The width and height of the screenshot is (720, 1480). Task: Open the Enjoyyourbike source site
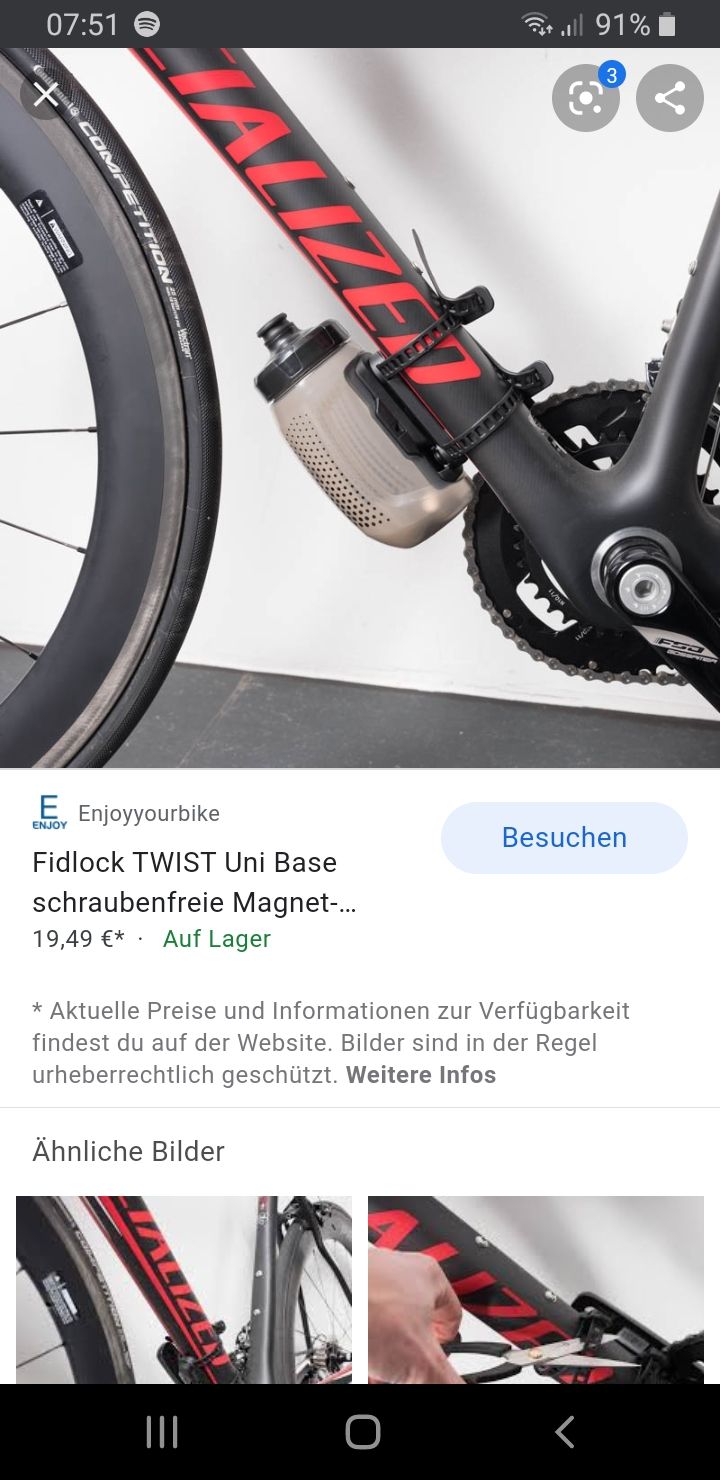(x=148, y=813)
